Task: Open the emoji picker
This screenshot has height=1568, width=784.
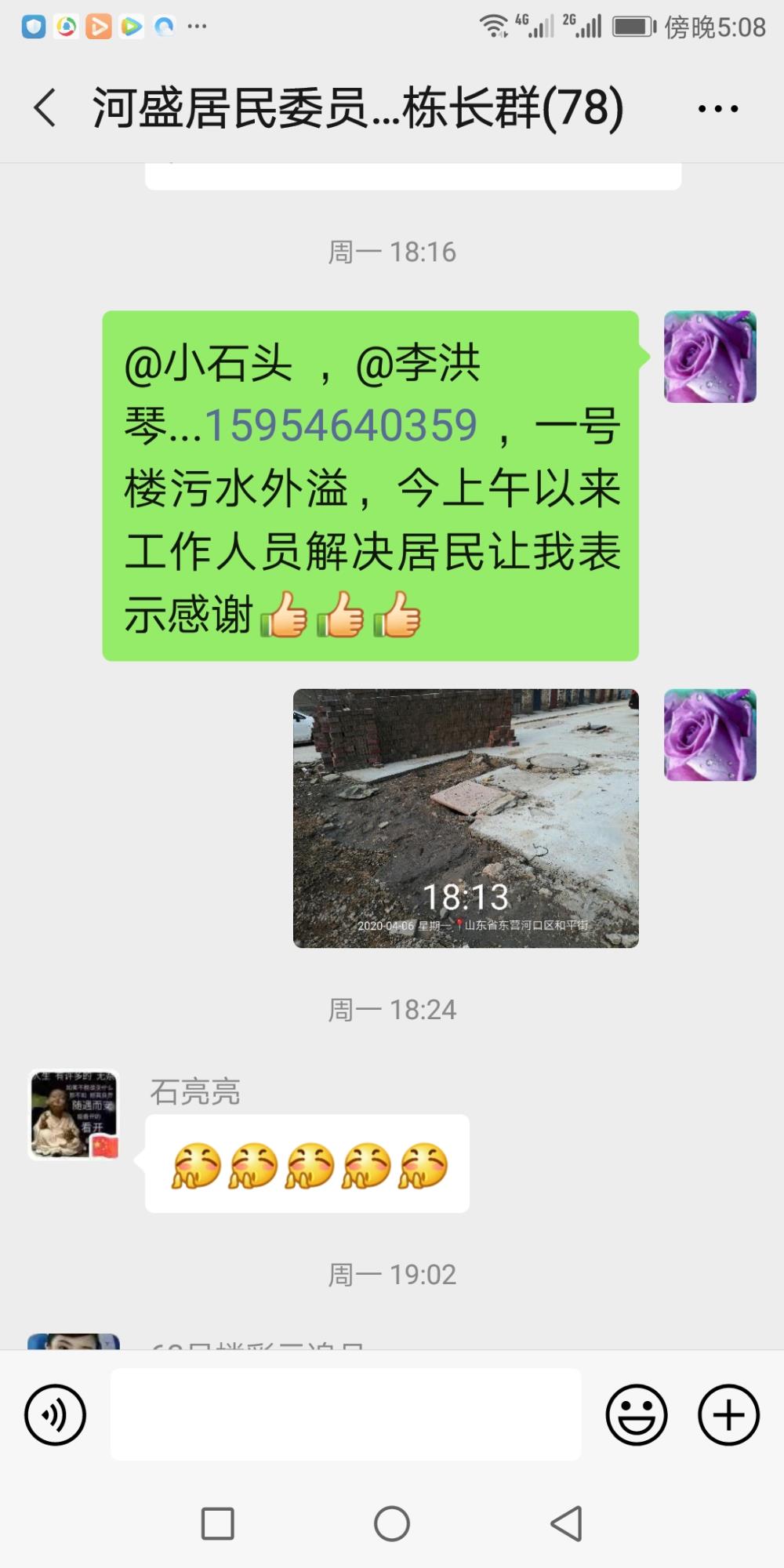Action: point(637,1414)
